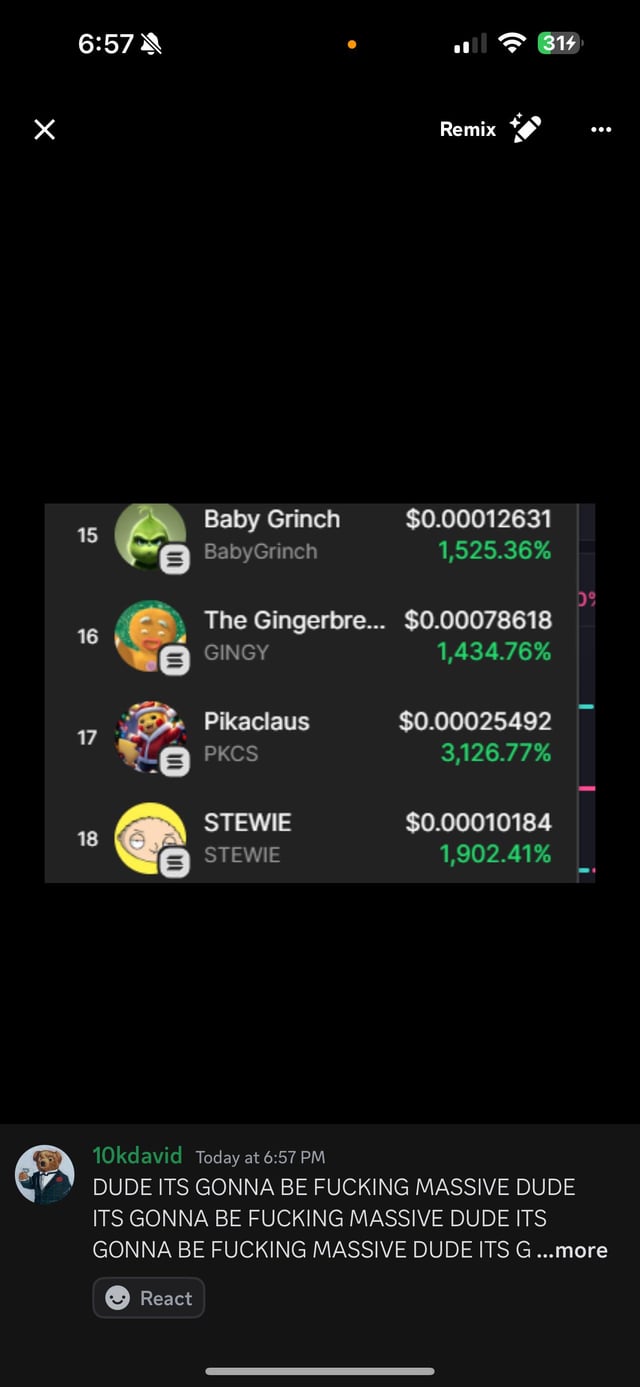Expand the message with ...more
640x1387 pixels.
pos(572,1250)
